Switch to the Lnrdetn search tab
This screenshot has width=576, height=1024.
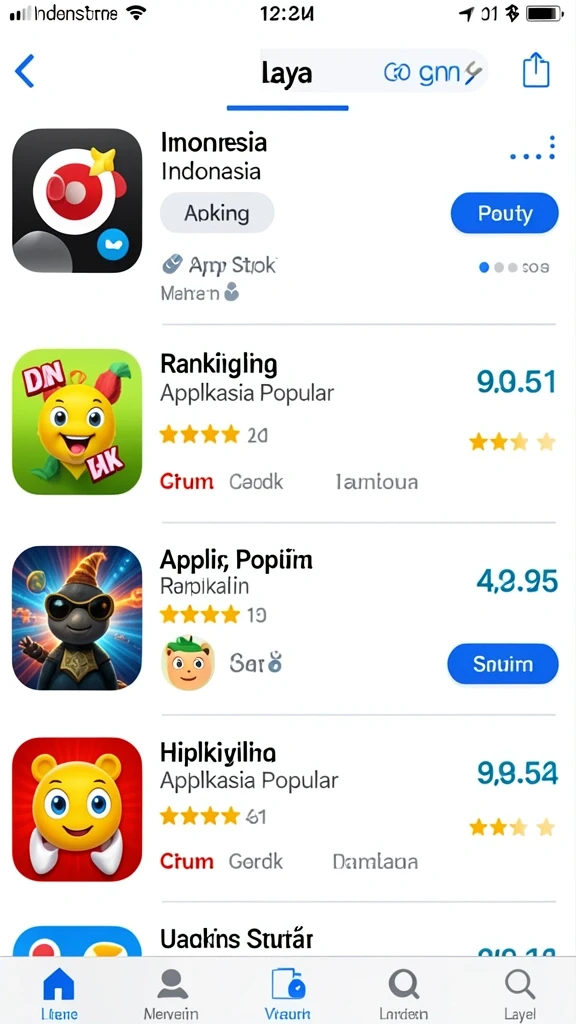coord(404,993)
